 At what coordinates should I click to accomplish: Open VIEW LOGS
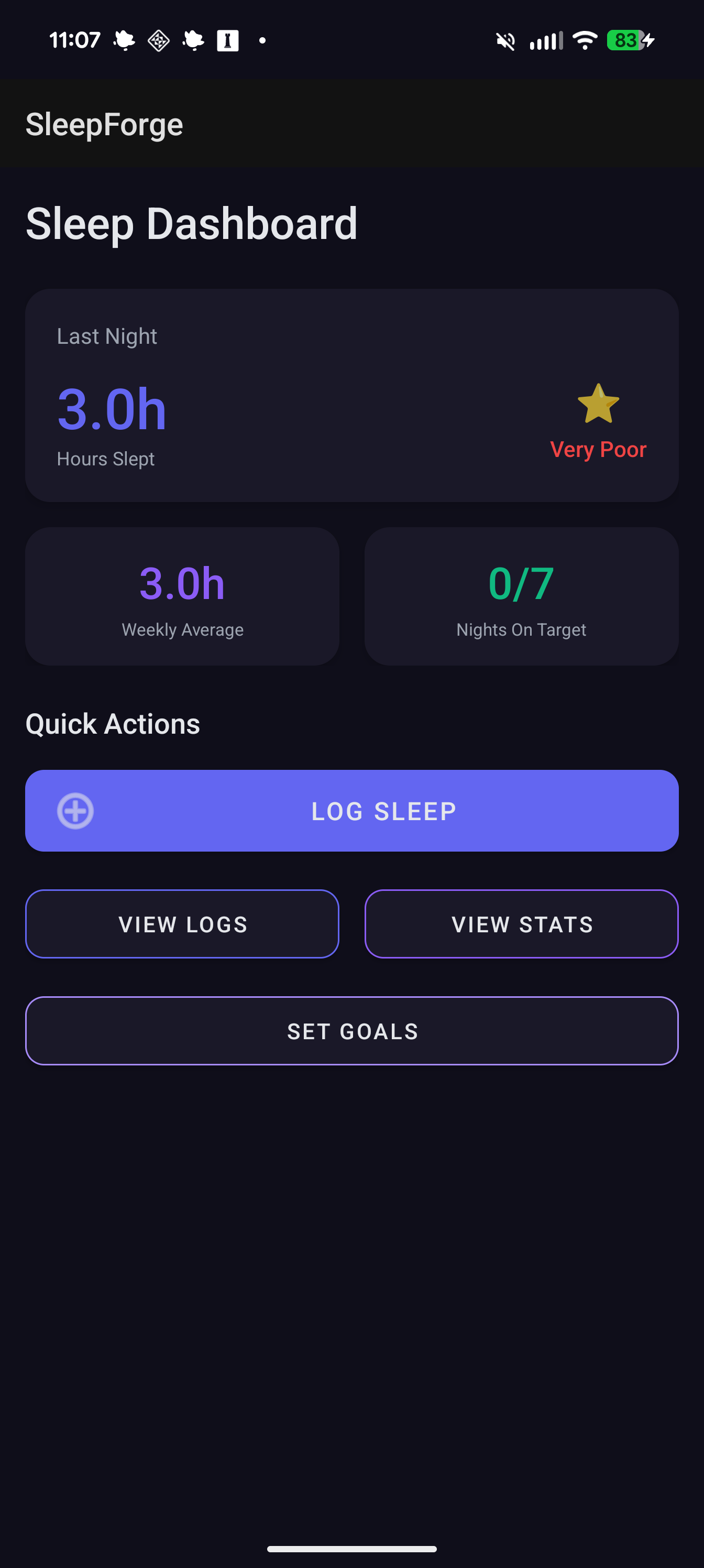182,924
